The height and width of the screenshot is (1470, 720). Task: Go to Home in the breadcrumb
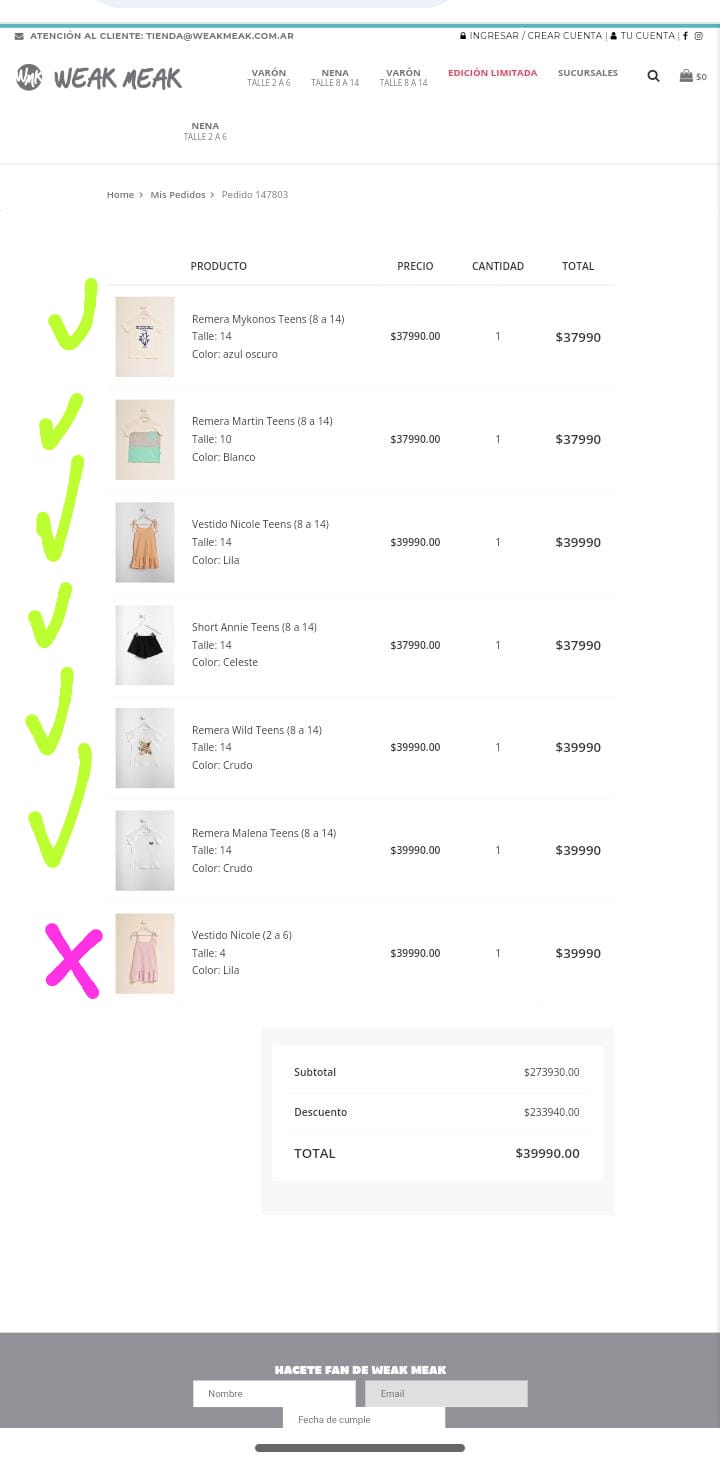[120, 195]
